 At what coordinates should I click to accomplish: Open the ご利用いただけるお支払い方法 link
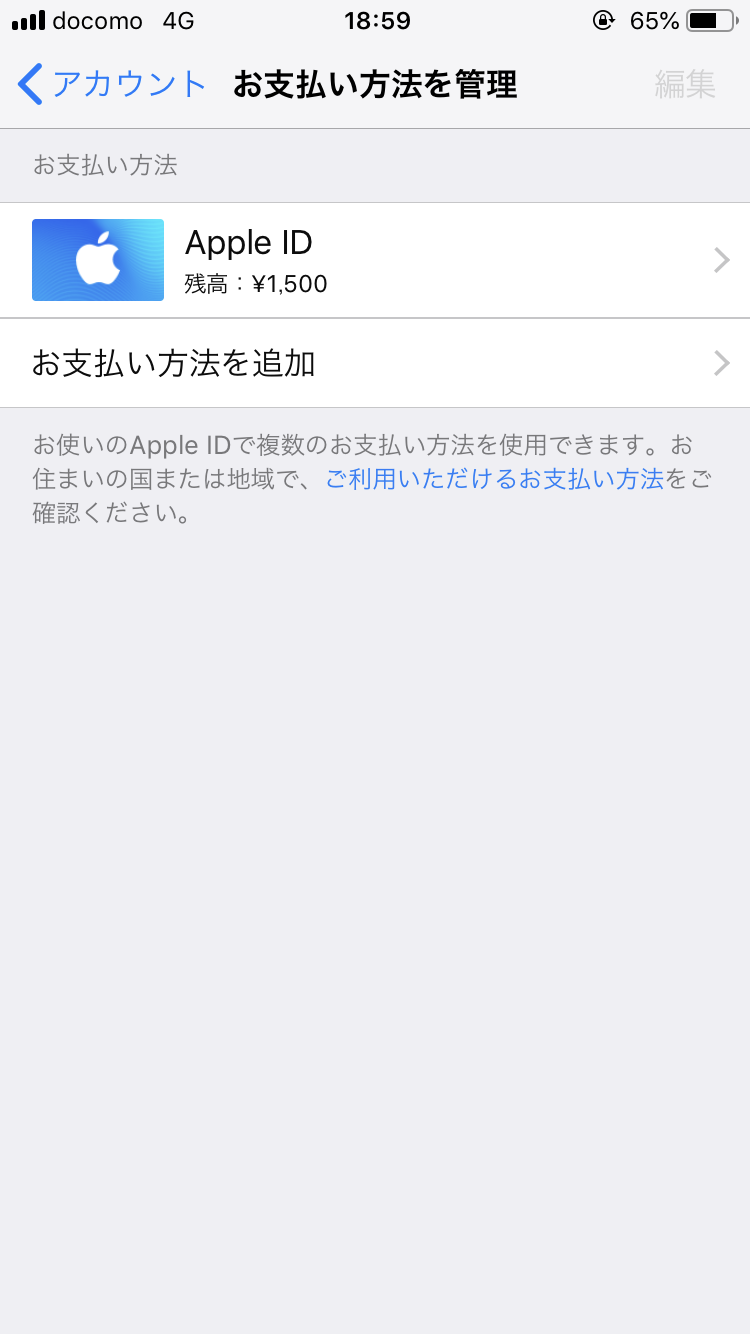[494, 479]
